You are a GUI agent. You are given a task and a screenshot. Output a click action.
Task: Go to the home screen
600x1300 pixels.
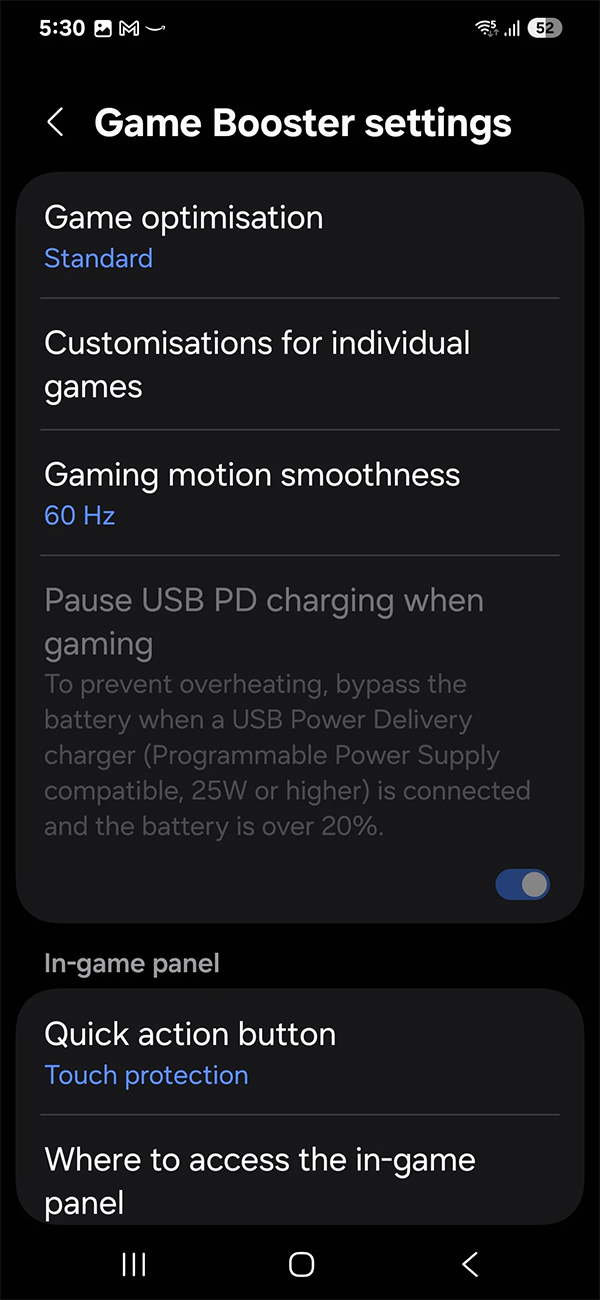coord(301,1264)
